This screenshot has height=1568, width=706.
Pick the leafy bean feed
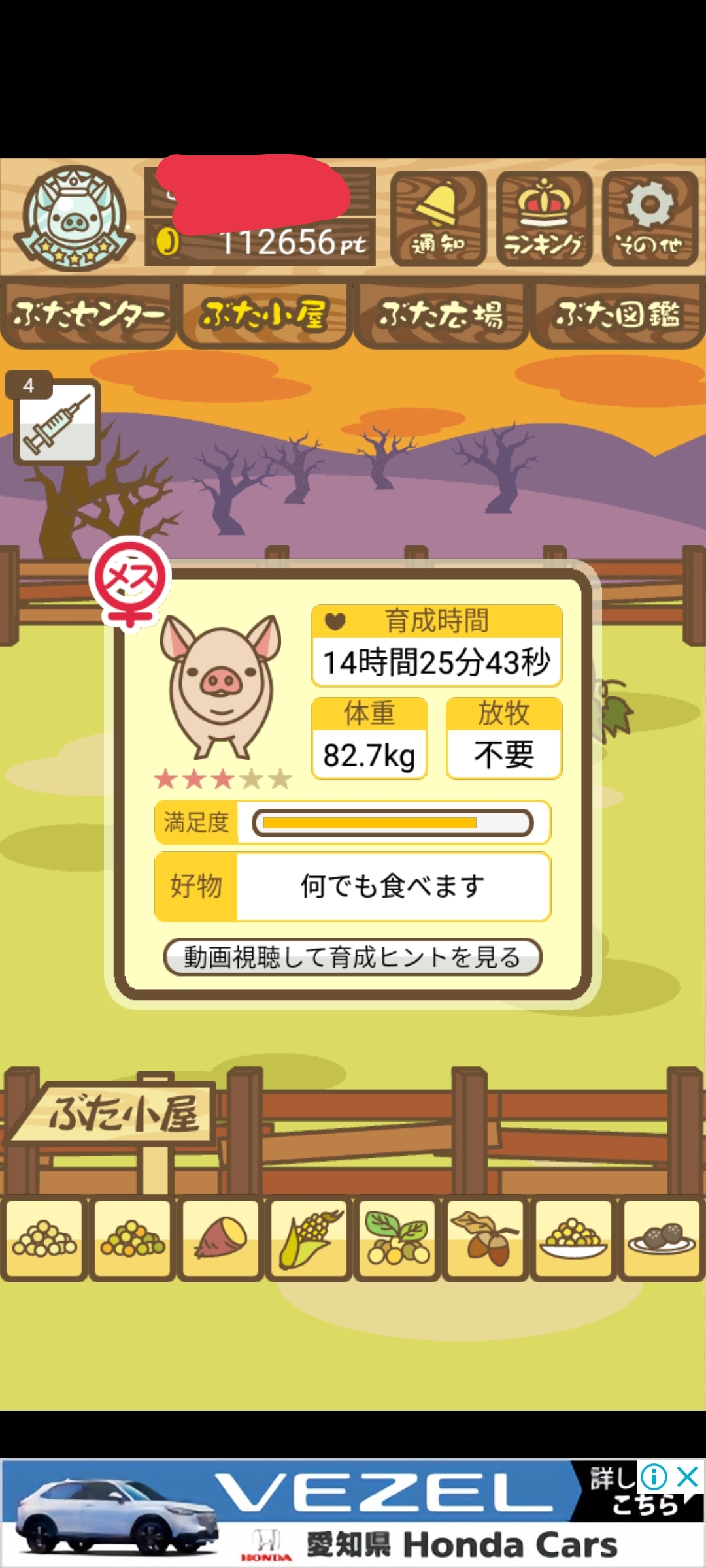pyautogui.click(x=397, y=1237)
